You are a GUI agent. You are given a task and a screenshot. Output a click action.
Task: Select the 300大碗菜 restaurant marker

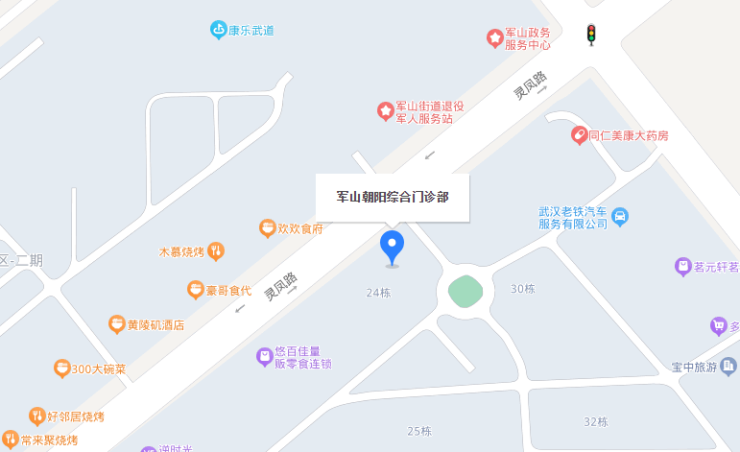pyautogui.click(x=61, y=369)
